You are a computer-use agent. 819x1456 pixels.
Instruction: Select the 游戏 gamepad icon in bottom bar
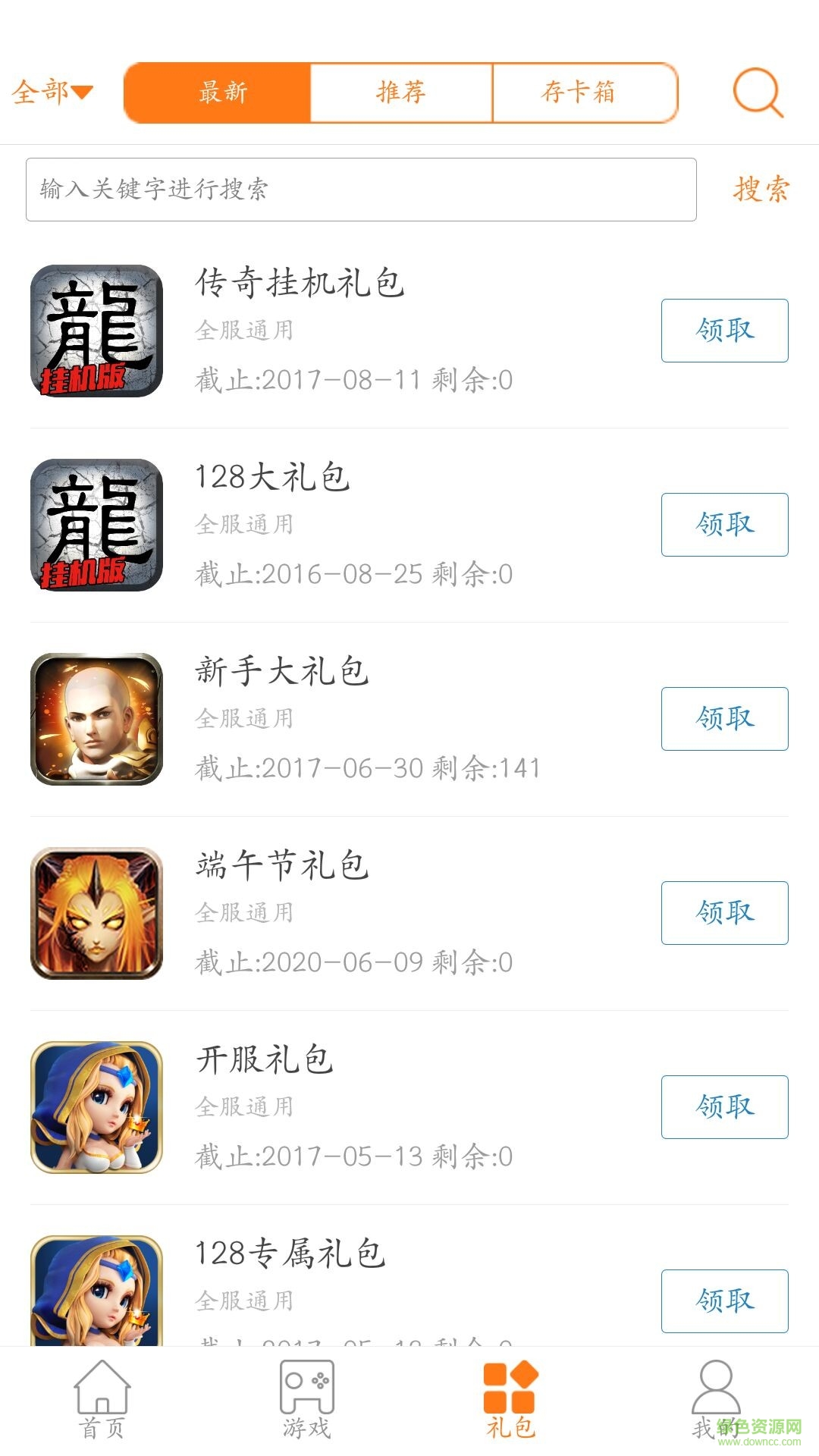click(306, 1399)
